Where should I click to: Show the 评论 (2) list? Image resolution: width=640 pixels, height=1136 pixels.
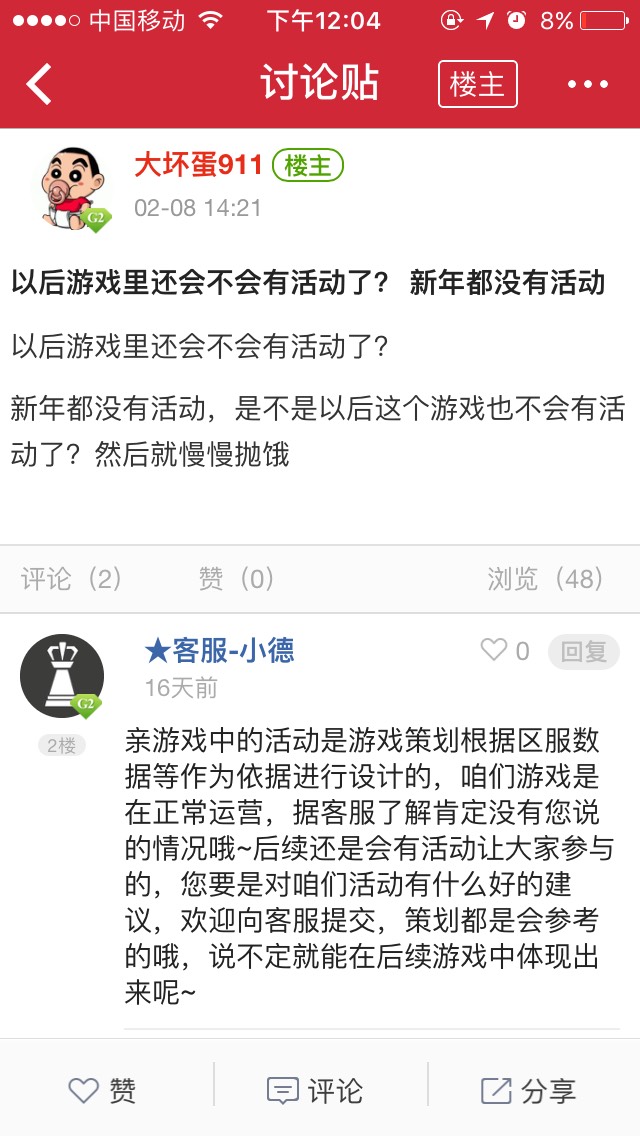[x=71, y=578]
